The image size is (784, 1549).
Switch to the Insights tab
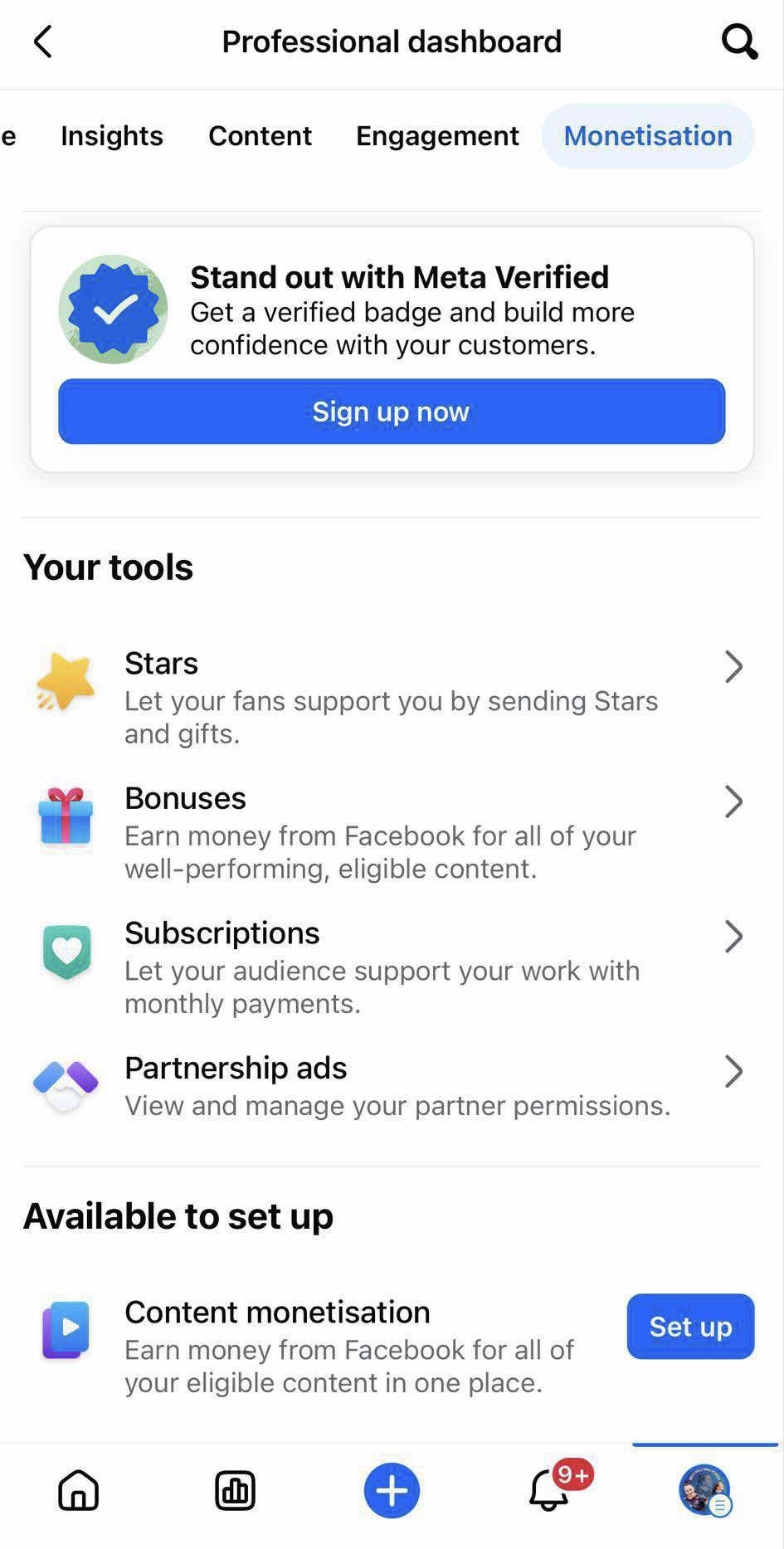pyautogui.click(x=112, y=136)
